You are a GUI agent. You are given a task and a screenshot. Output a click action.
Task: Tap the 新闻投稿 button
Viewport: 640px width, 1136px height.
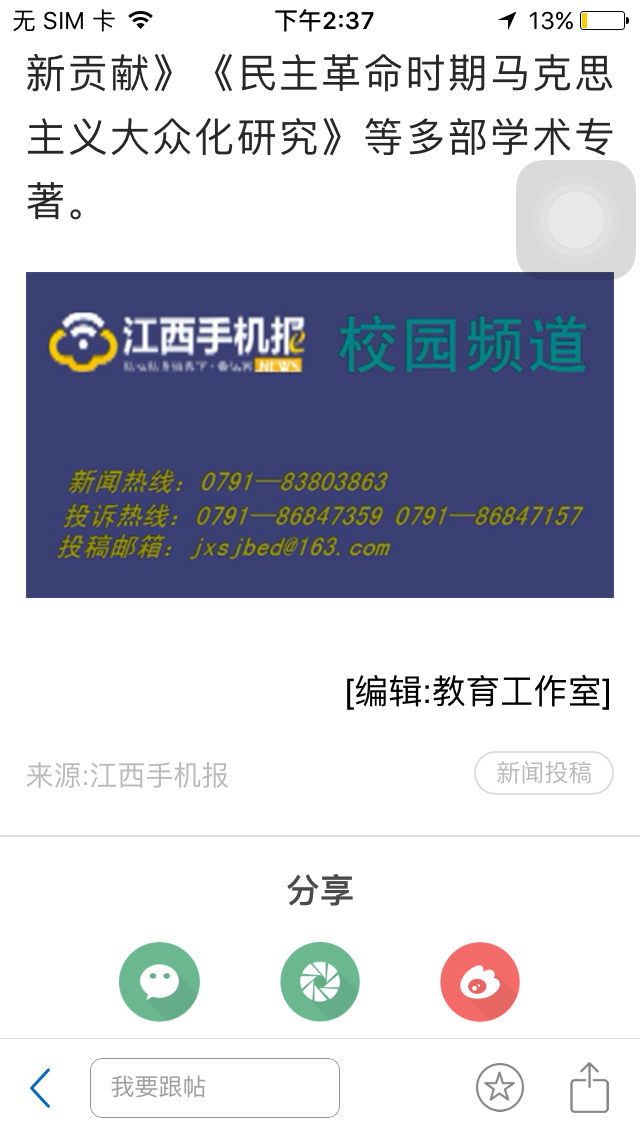(543, 773)
